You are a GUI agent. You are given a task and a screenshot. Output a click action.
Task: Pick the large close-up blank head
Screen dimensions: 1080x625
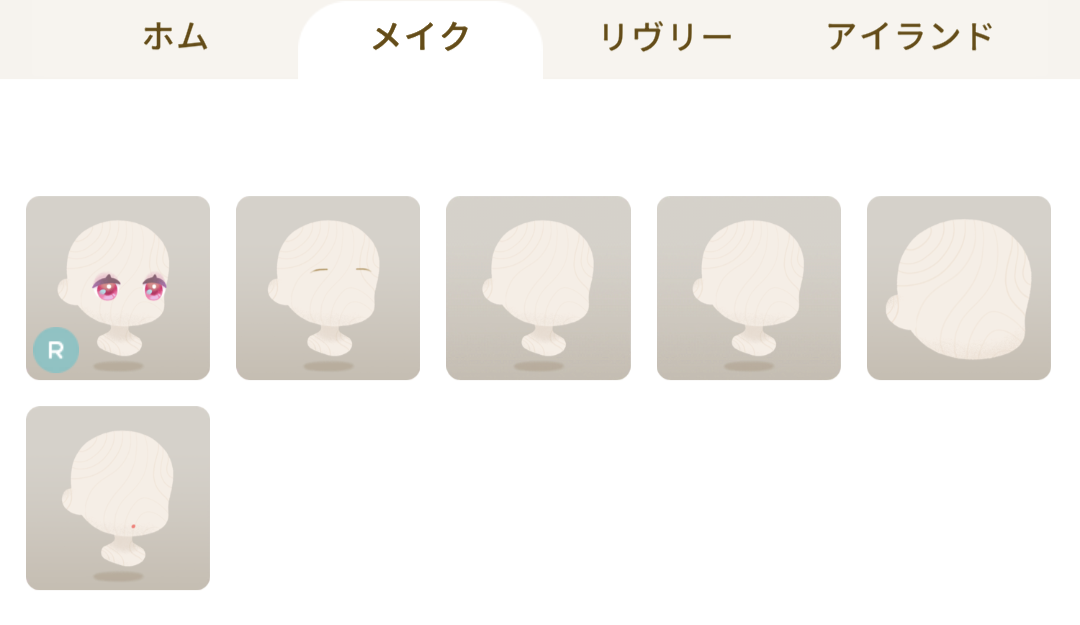tap(958, 288)
